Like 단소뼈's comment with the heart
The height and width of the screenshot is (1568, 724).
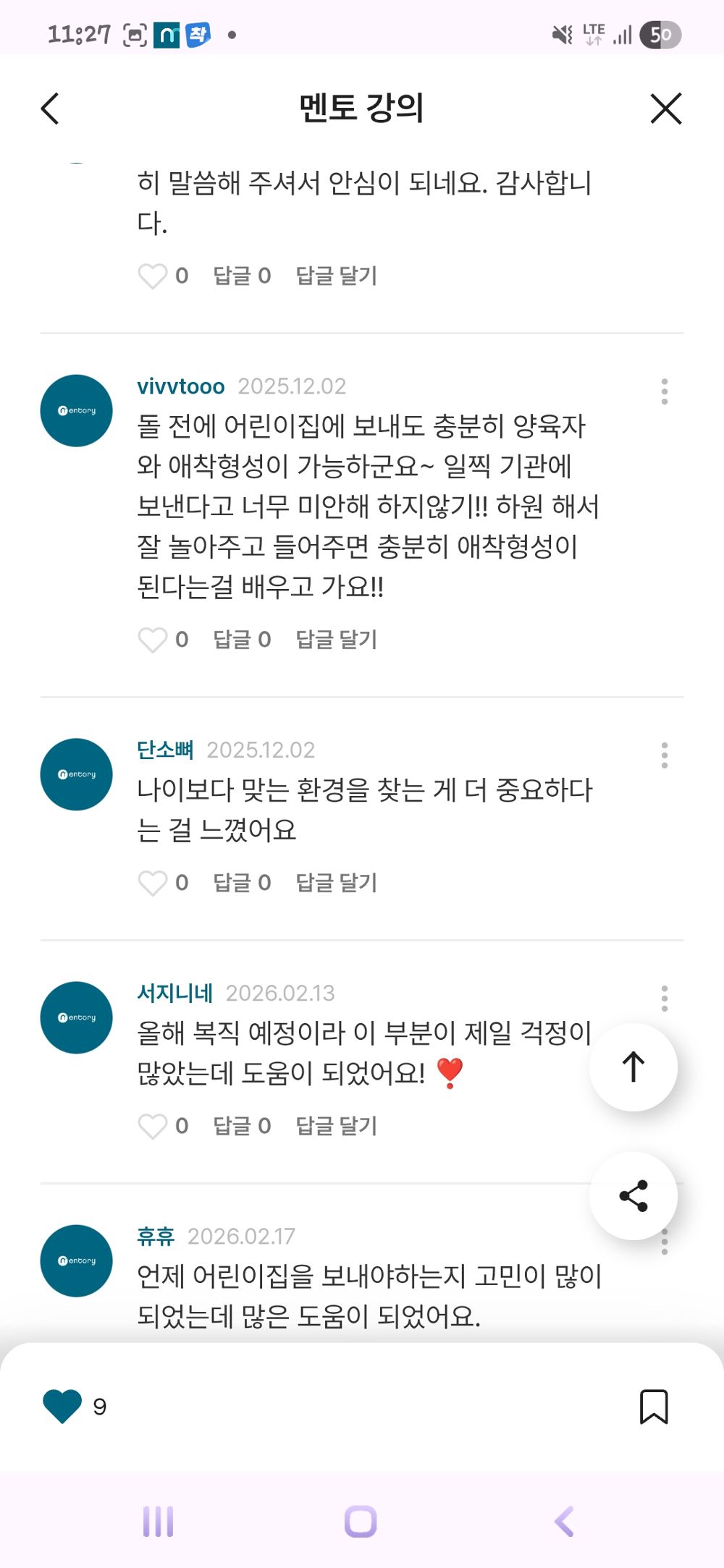click(x=153, y=882)
